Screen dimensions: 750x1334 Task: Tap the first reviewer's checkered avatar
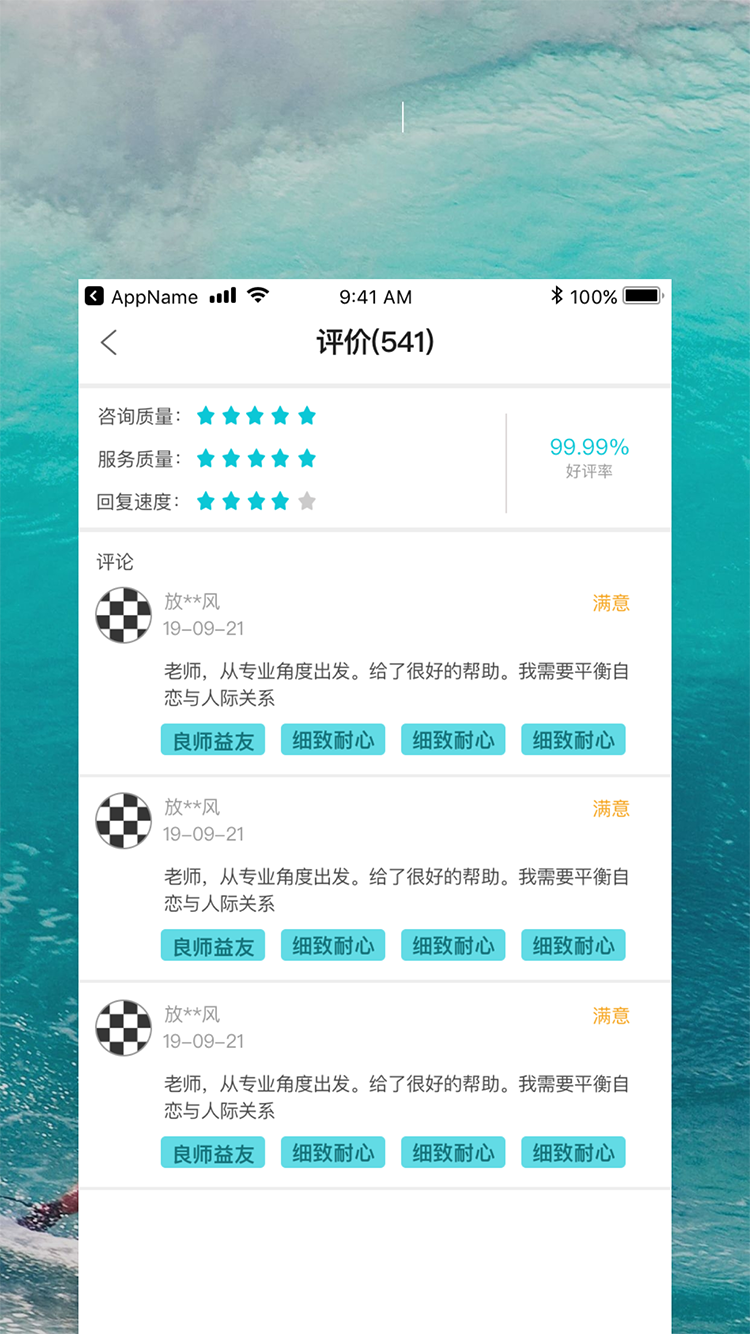pos(123,615)
